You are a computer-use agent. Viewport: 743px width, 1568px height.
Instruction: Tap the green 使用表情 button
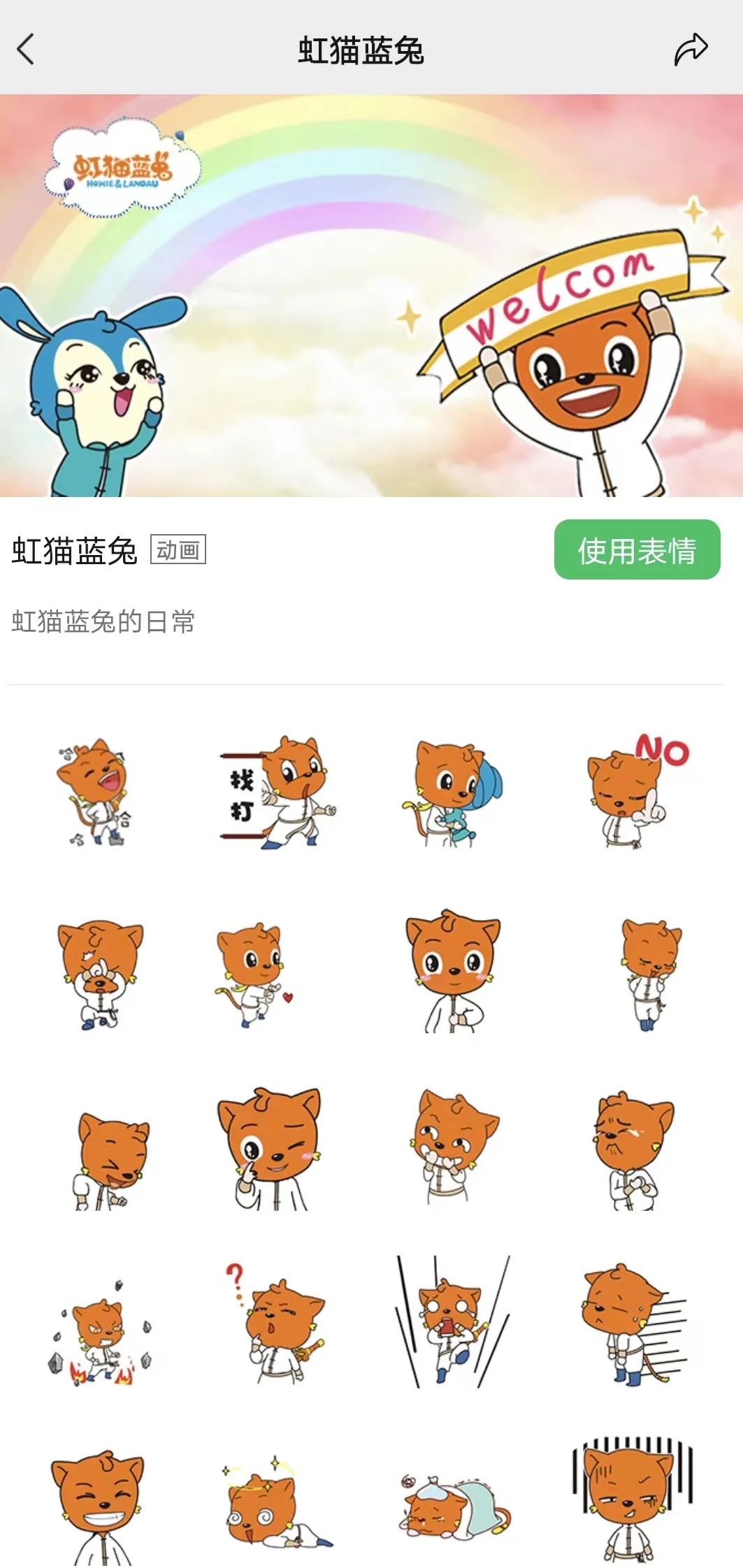tap(637, 549)
